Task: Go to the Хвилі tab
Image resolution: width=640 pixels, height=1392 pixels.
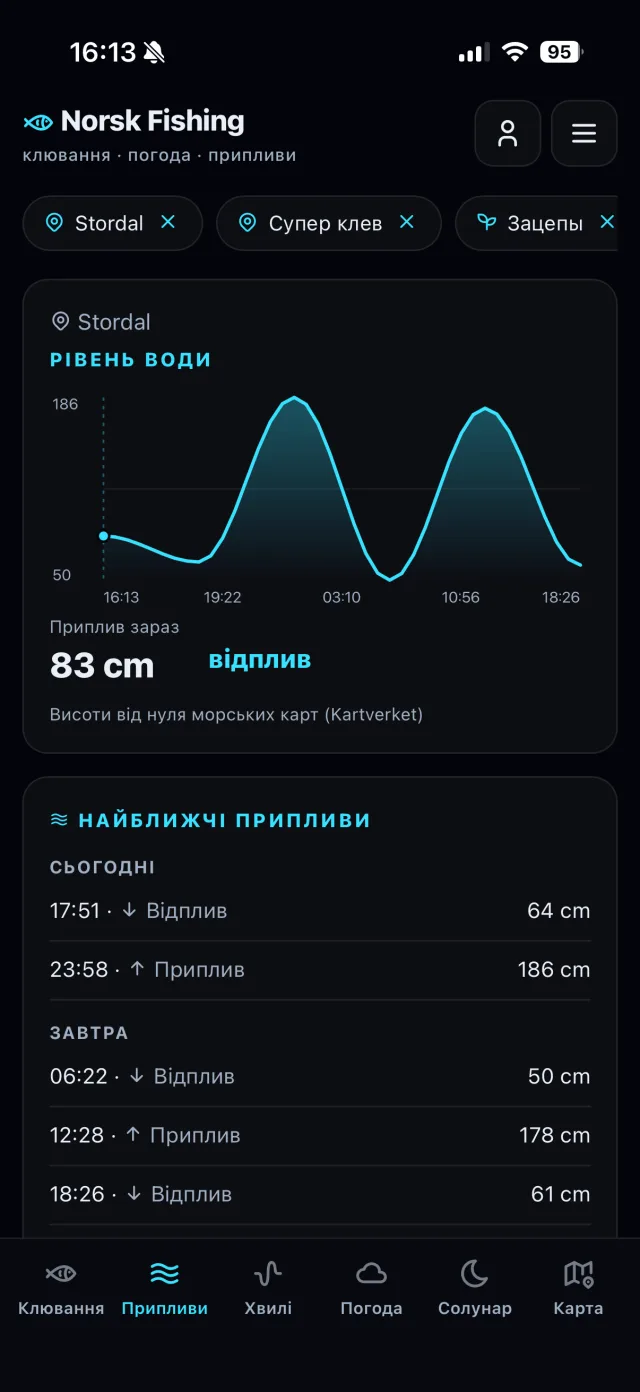Action: [x=268, y=1289]
